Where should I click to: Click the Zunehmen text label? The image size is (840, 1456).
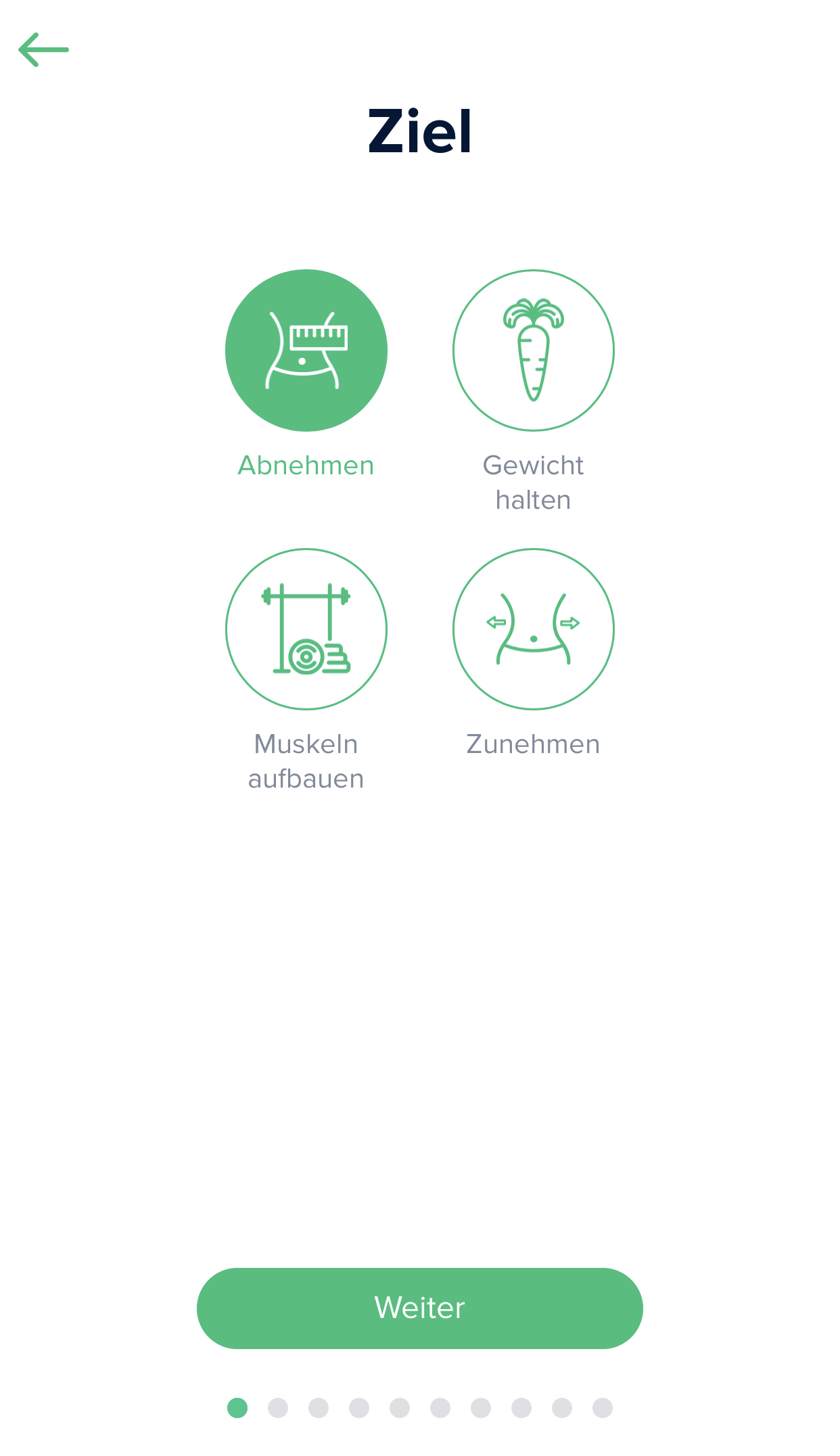[533, 744]
